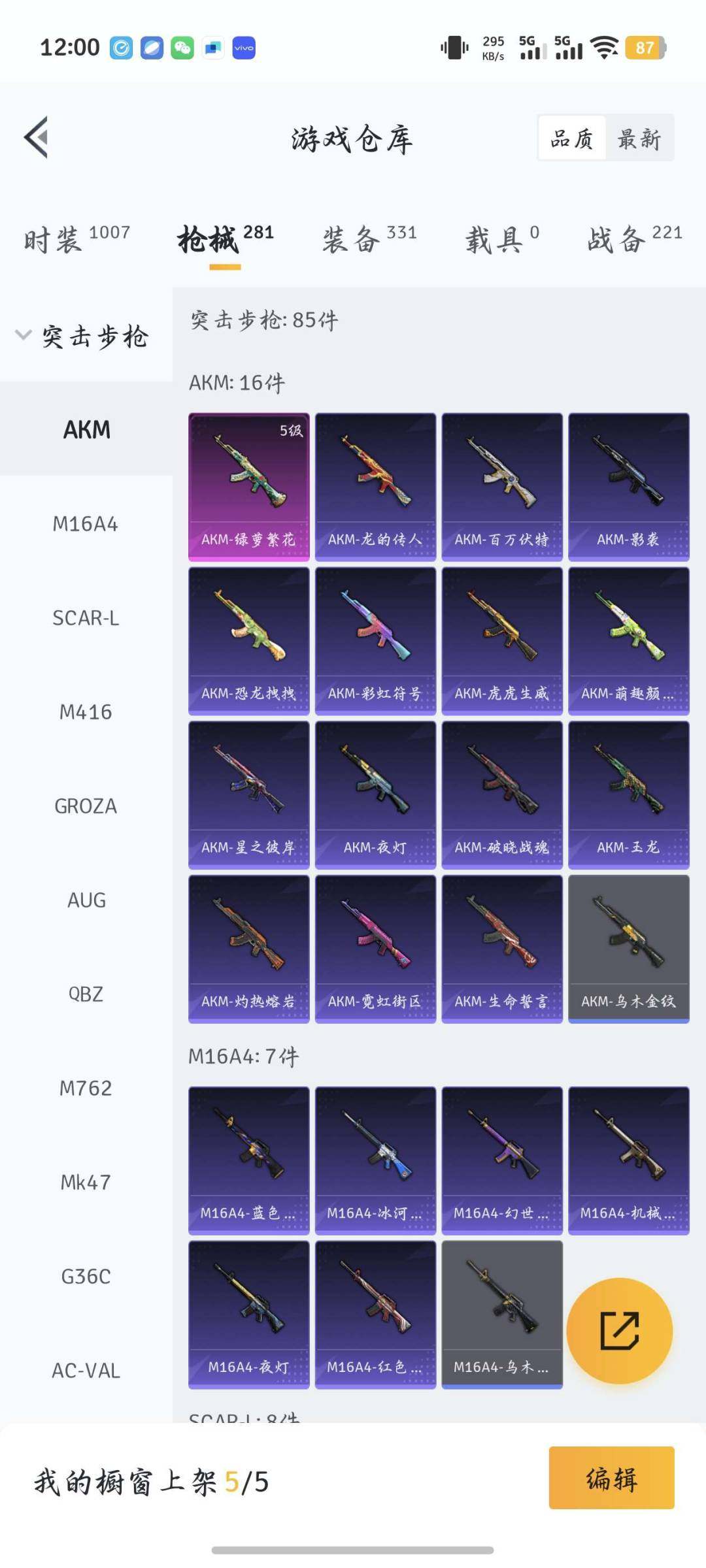
Task: Sort by 最新
Action: 639,139
